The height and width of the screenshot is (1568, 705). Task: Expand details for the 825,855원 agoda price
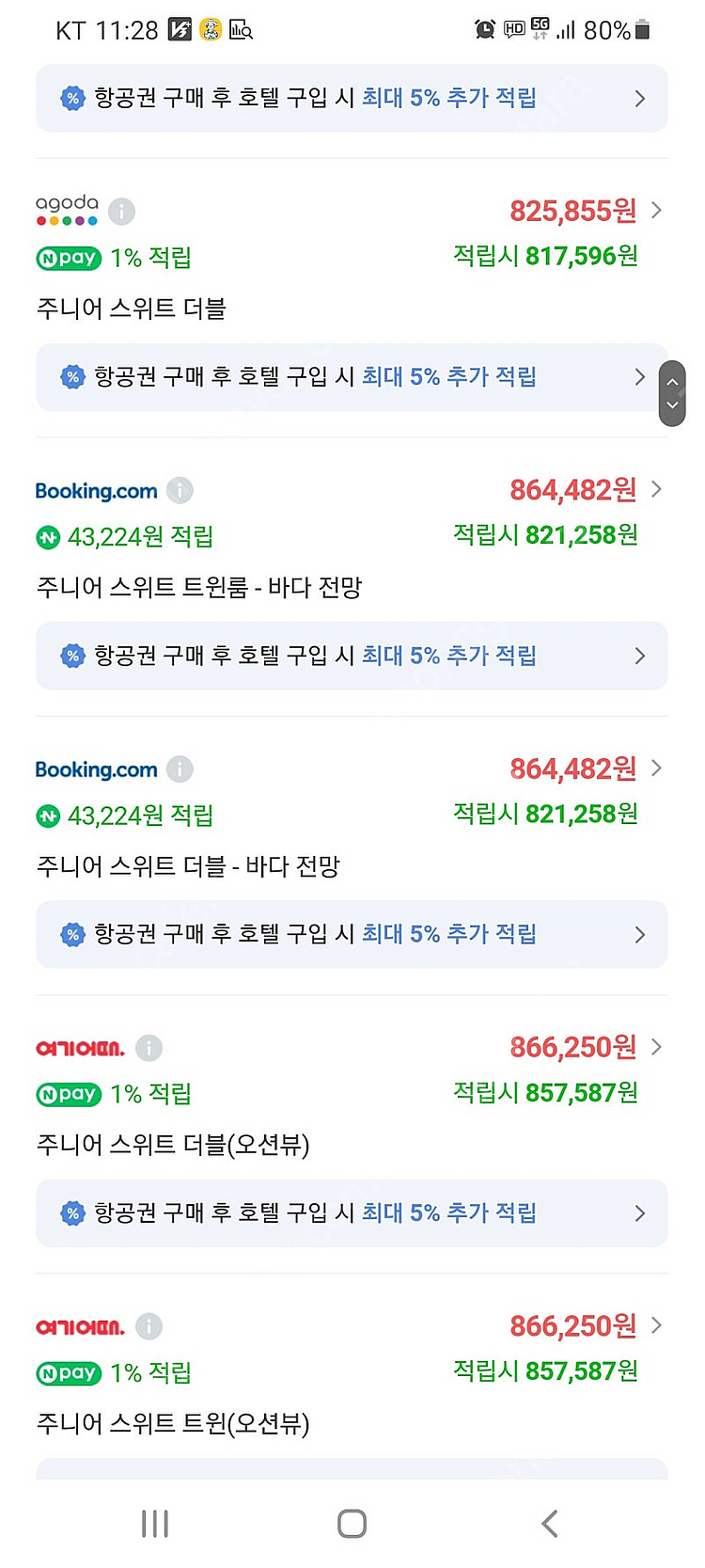655,211
